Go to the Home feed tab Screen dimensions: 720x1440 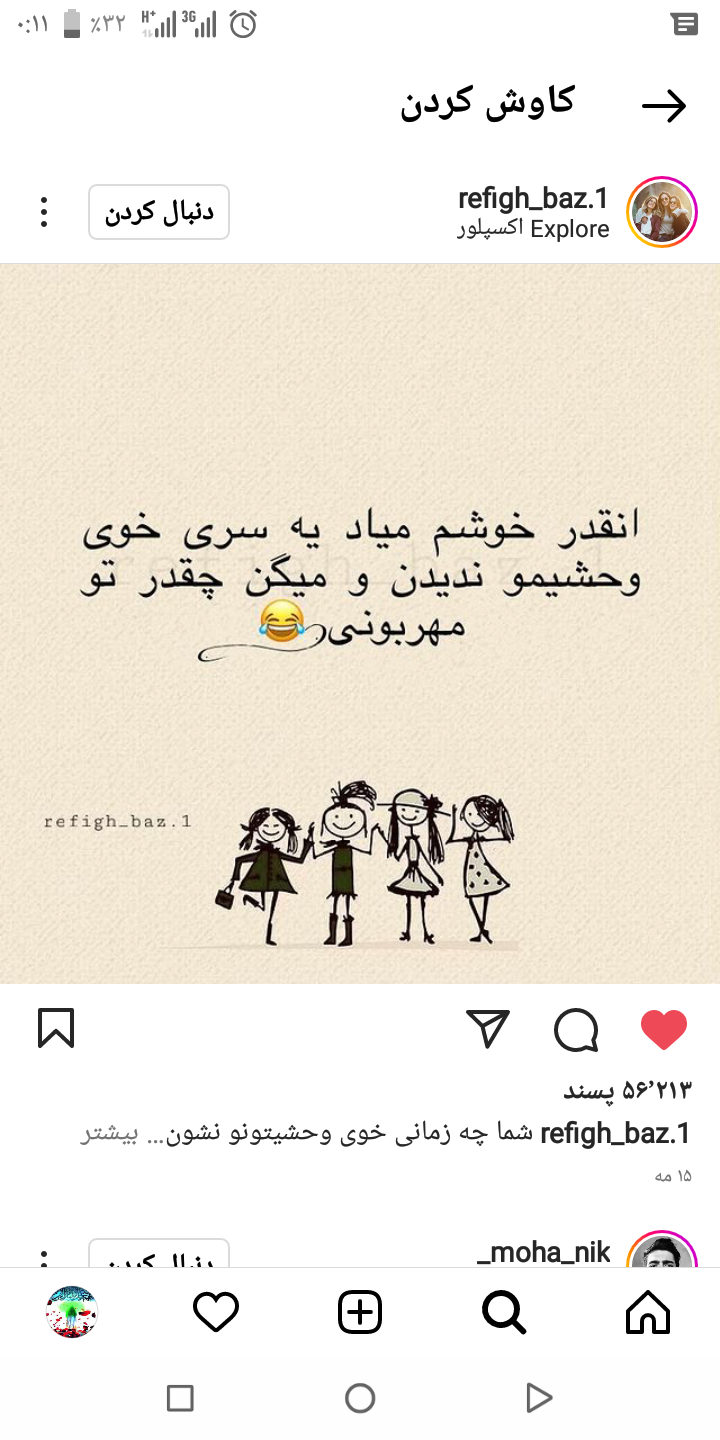point(647,1312)
